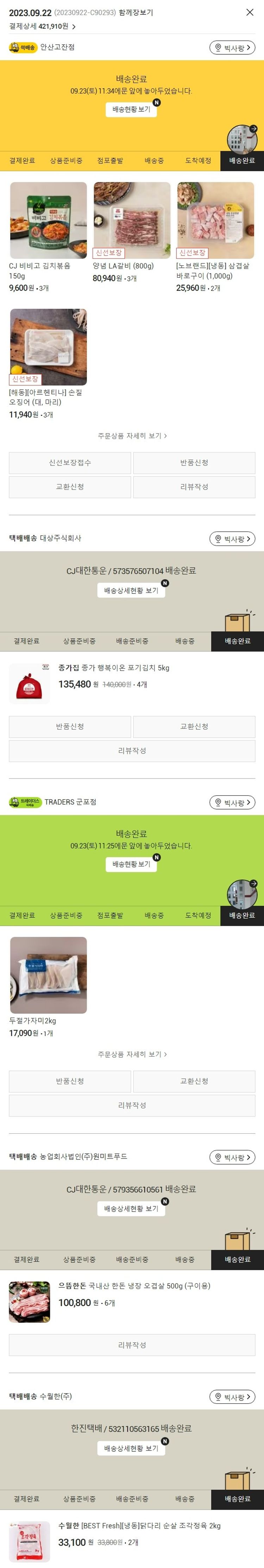The width and height of the screenshot is (264, 1568).
Task: View 배송현황 보기 for TRADERS 군포점 delivery
Action: coord(131,864)
